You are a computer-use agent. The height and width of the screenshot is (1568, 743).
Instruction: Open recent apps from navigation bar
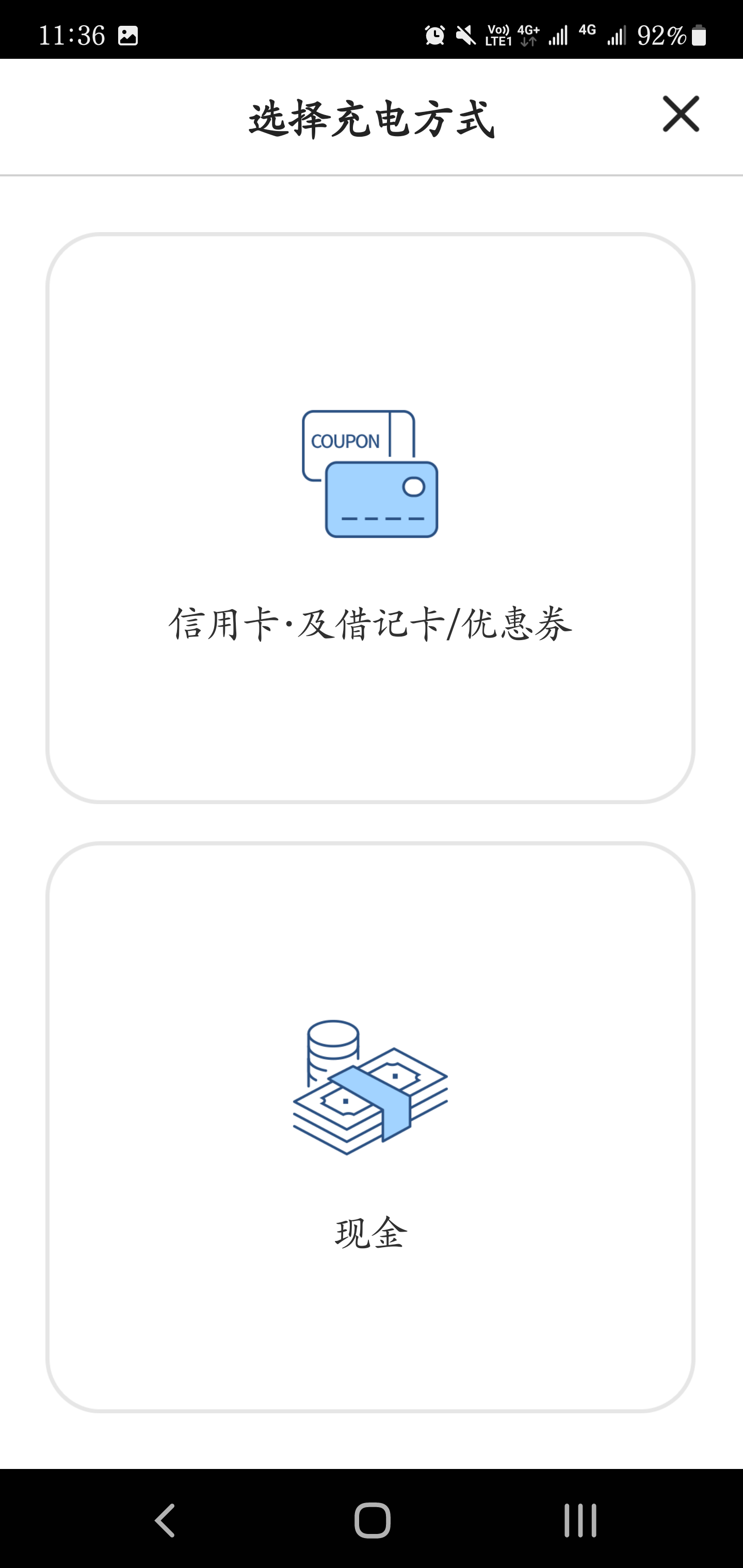tap(580, 1520)
